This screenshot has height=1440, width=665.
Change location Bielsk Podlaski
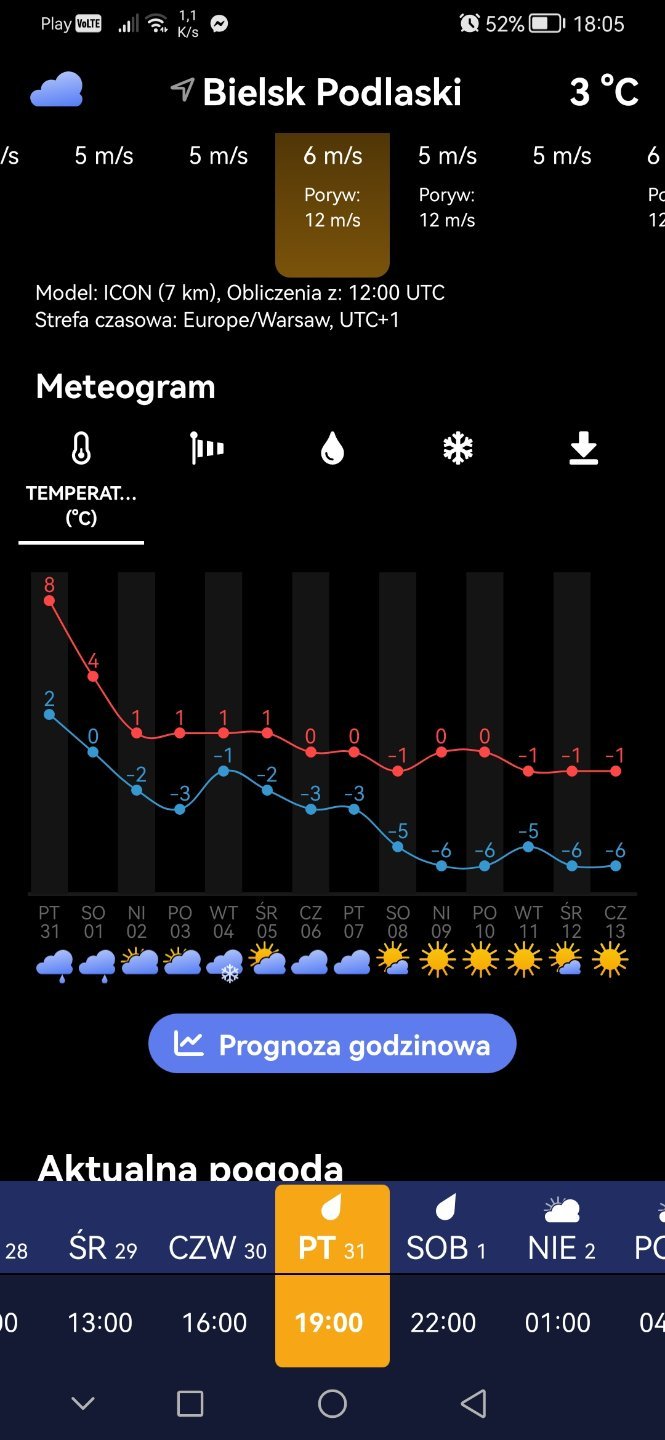point(318,92)
